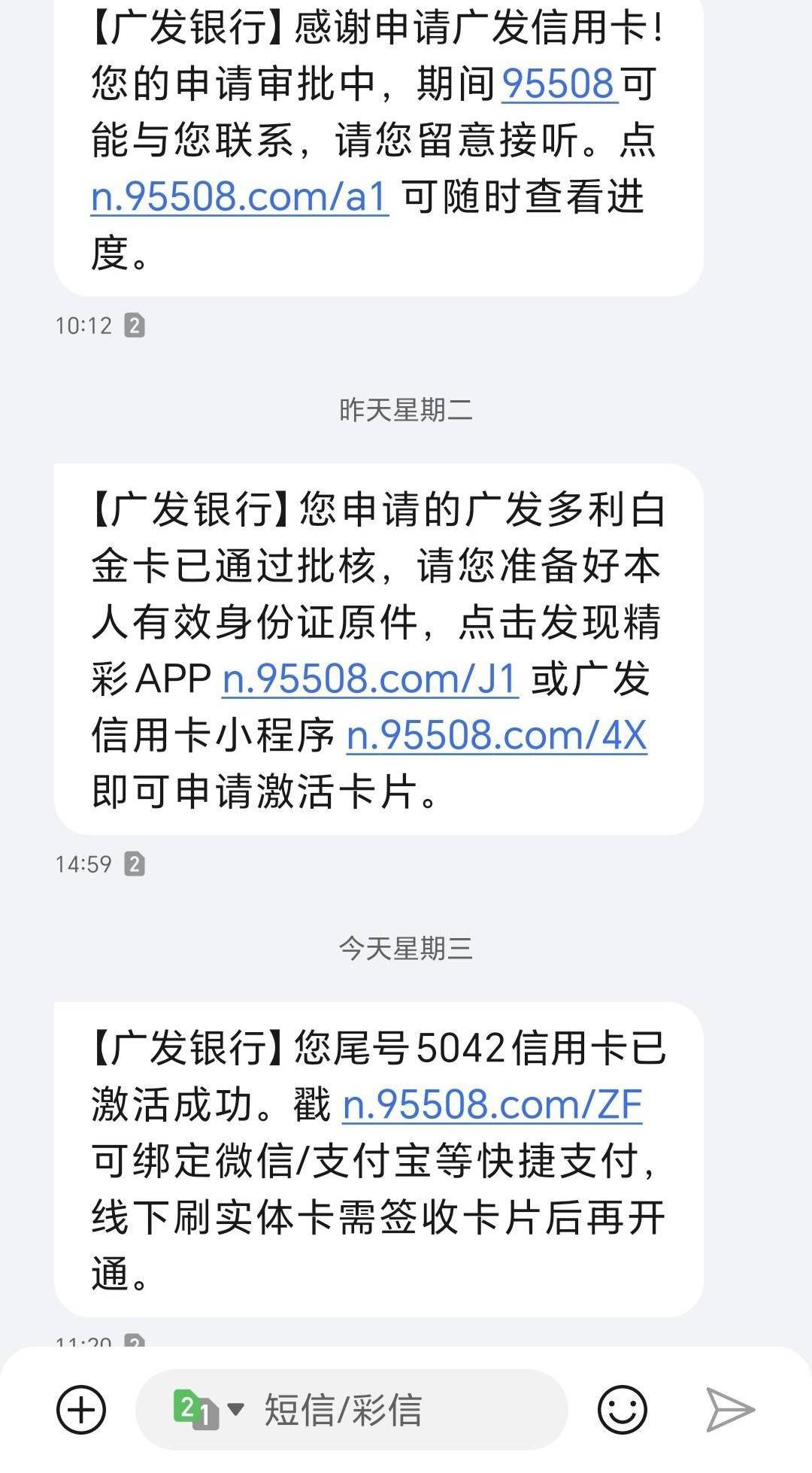This screenshot has height=1473, width=812.
Task: Call the 95508 phone number link
Action: pos(559,84)
